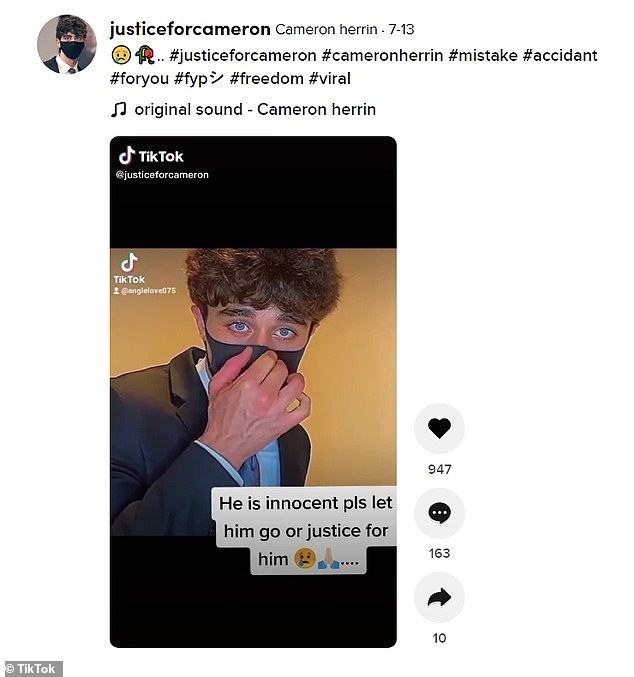Open the justiceforcameron username link
Screen dimensions: 634x677
[x=190, y=29]
